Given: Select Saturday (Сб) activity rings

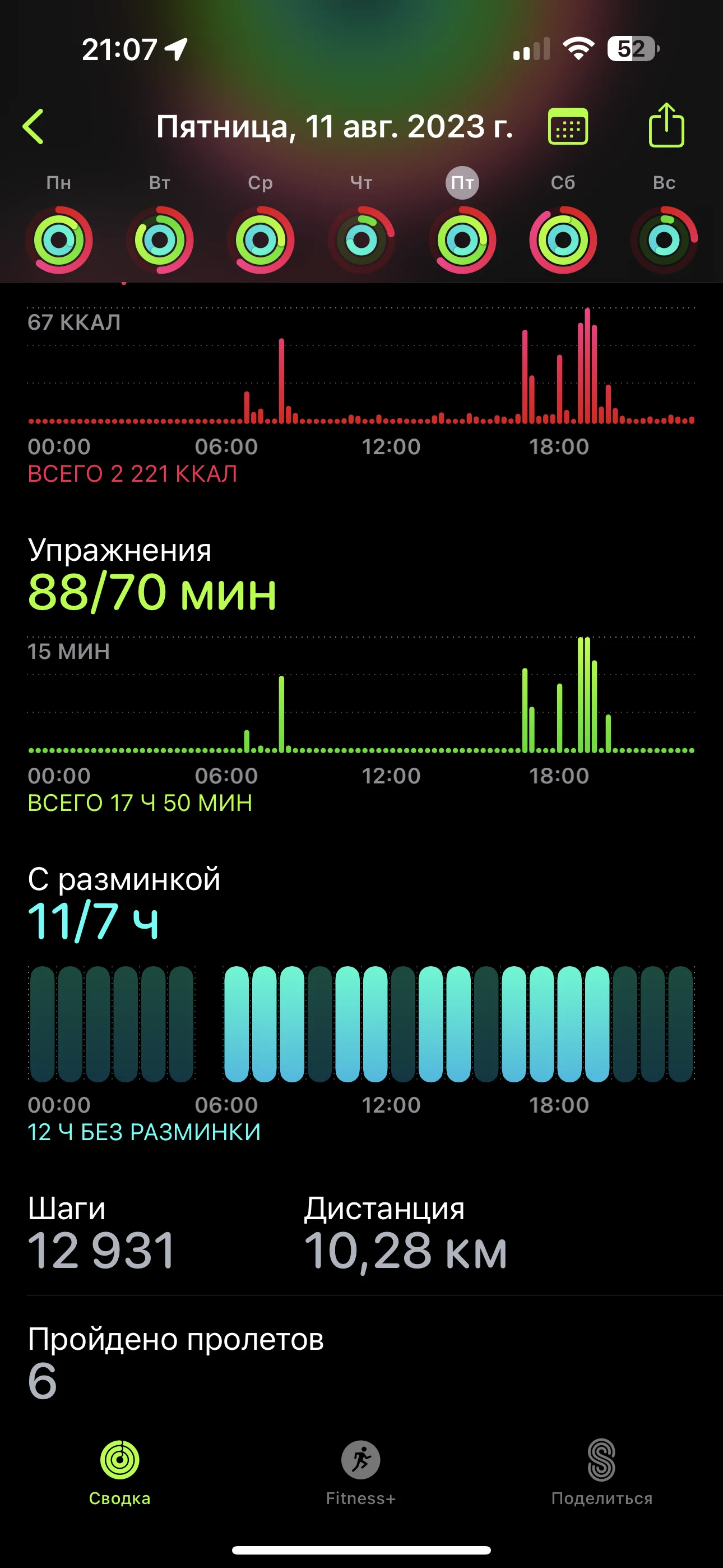Looking at the screenshot, I should click(x=563, y=240).
